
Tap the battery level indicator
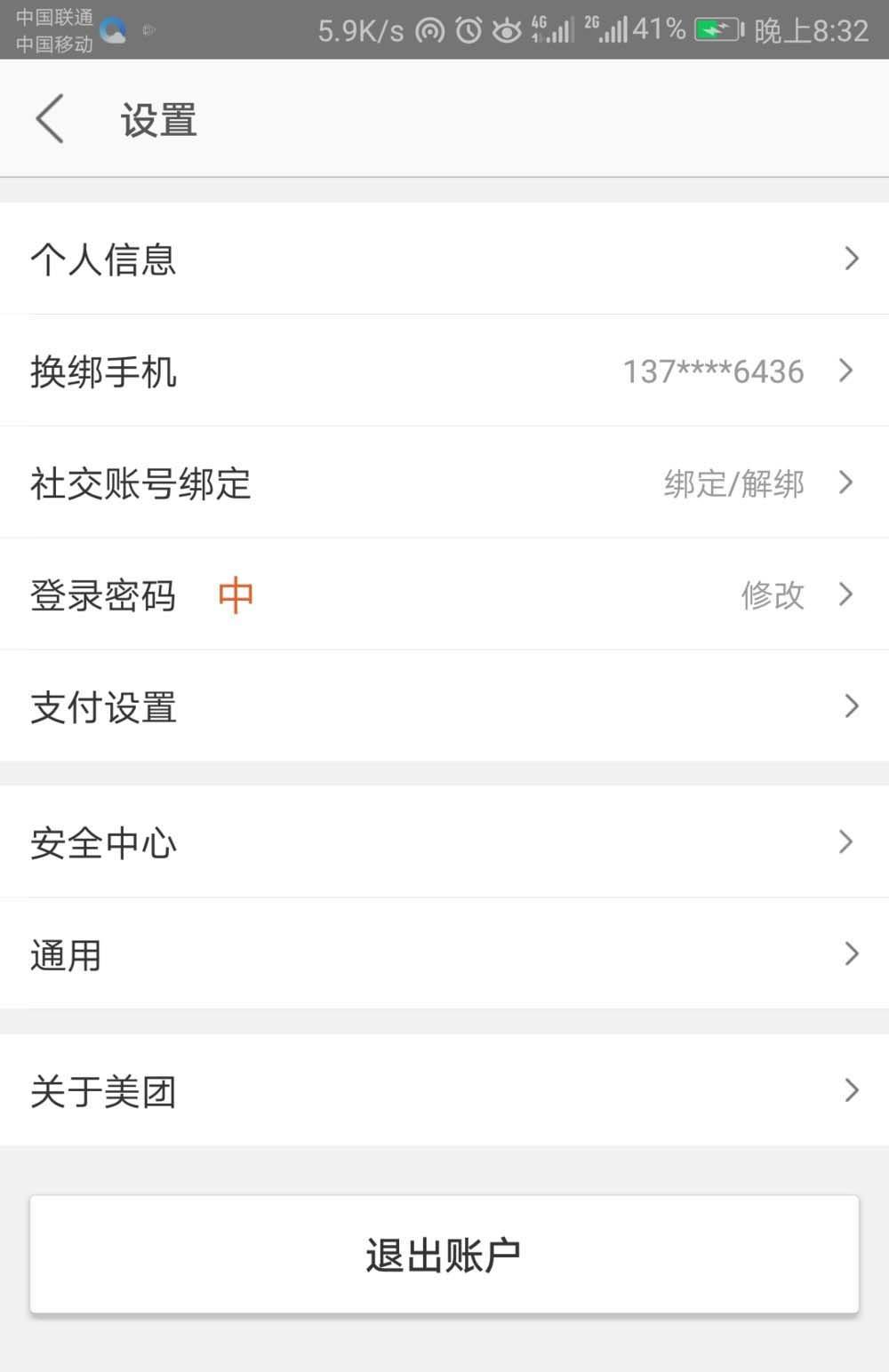(717, 28)
